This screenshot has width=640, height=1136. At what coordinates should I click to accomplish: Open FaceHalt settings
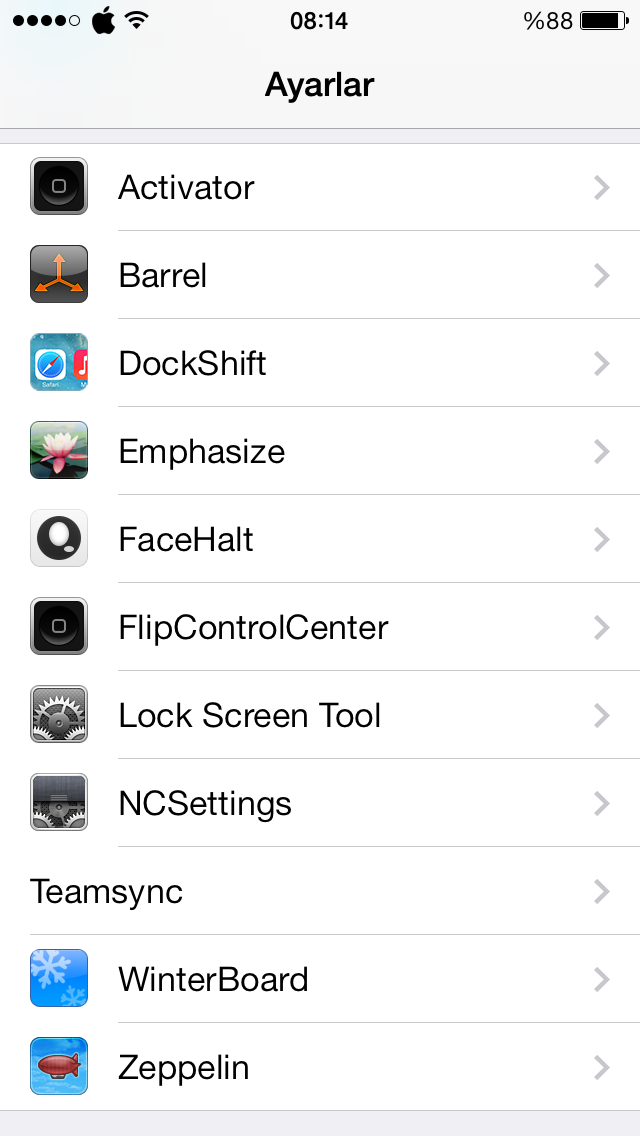point(320,539)
